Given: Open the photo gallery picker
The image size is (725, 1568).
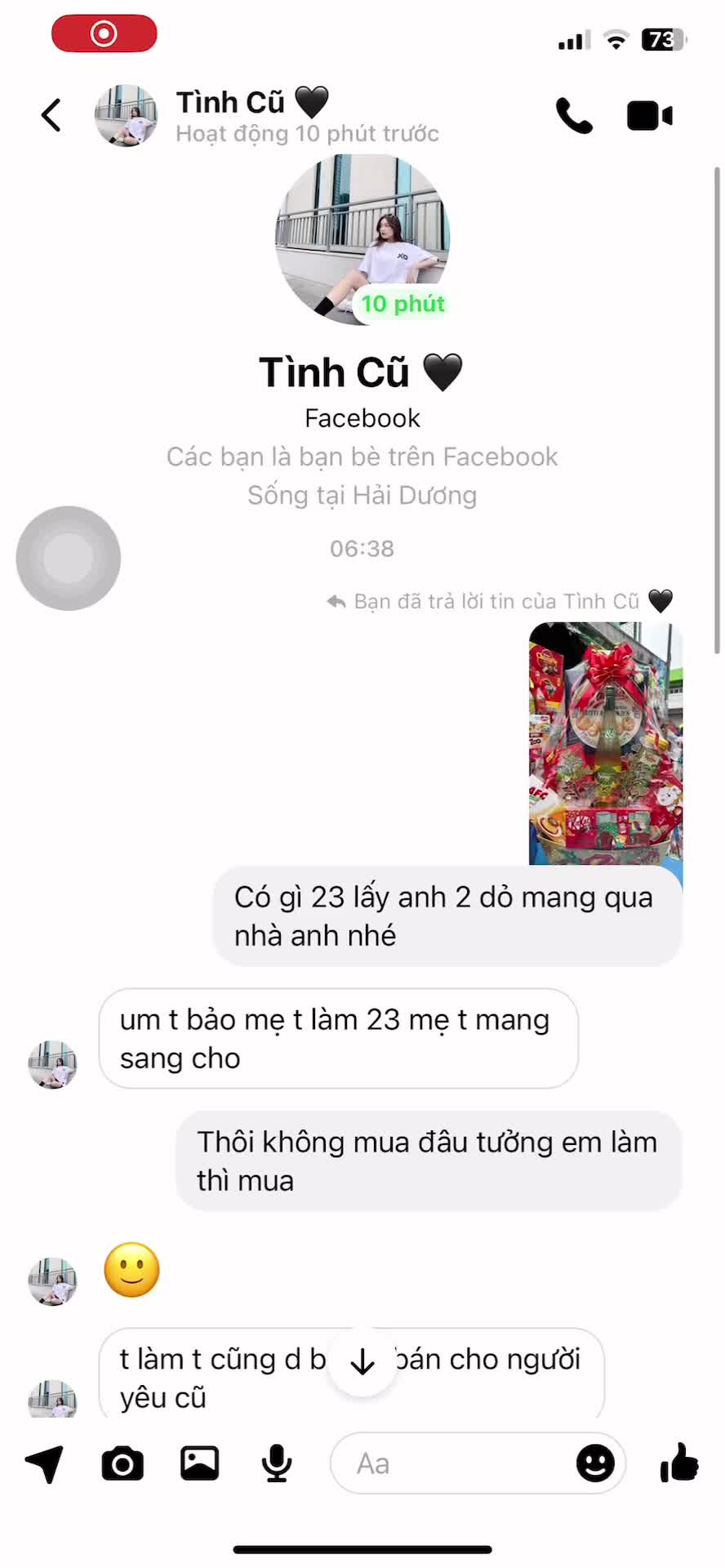Looking at the screenshot, I should point(198,1463).
